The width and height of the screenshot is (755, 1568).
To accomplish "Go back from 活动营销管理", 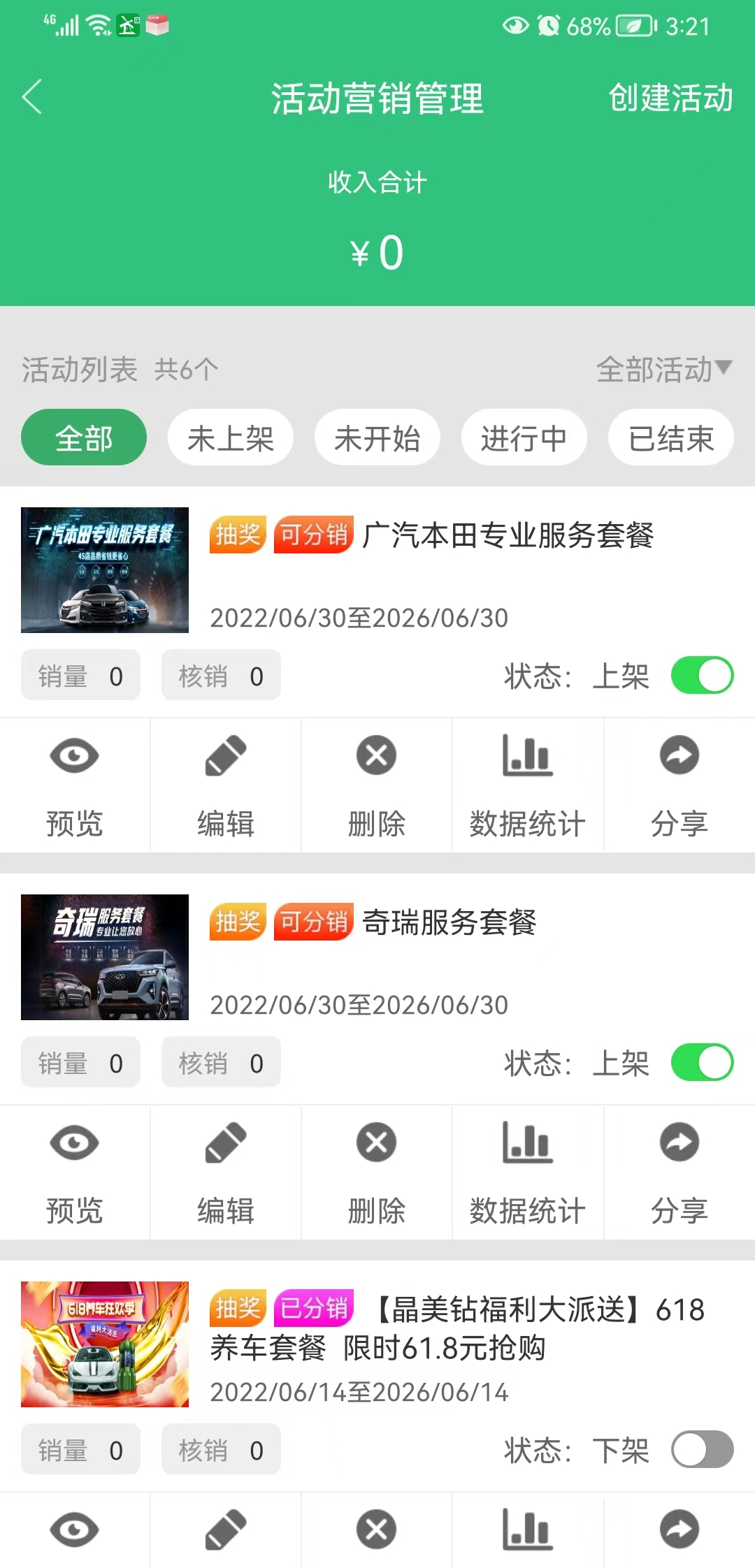I will pyautogui.click(x=32, y=96).
